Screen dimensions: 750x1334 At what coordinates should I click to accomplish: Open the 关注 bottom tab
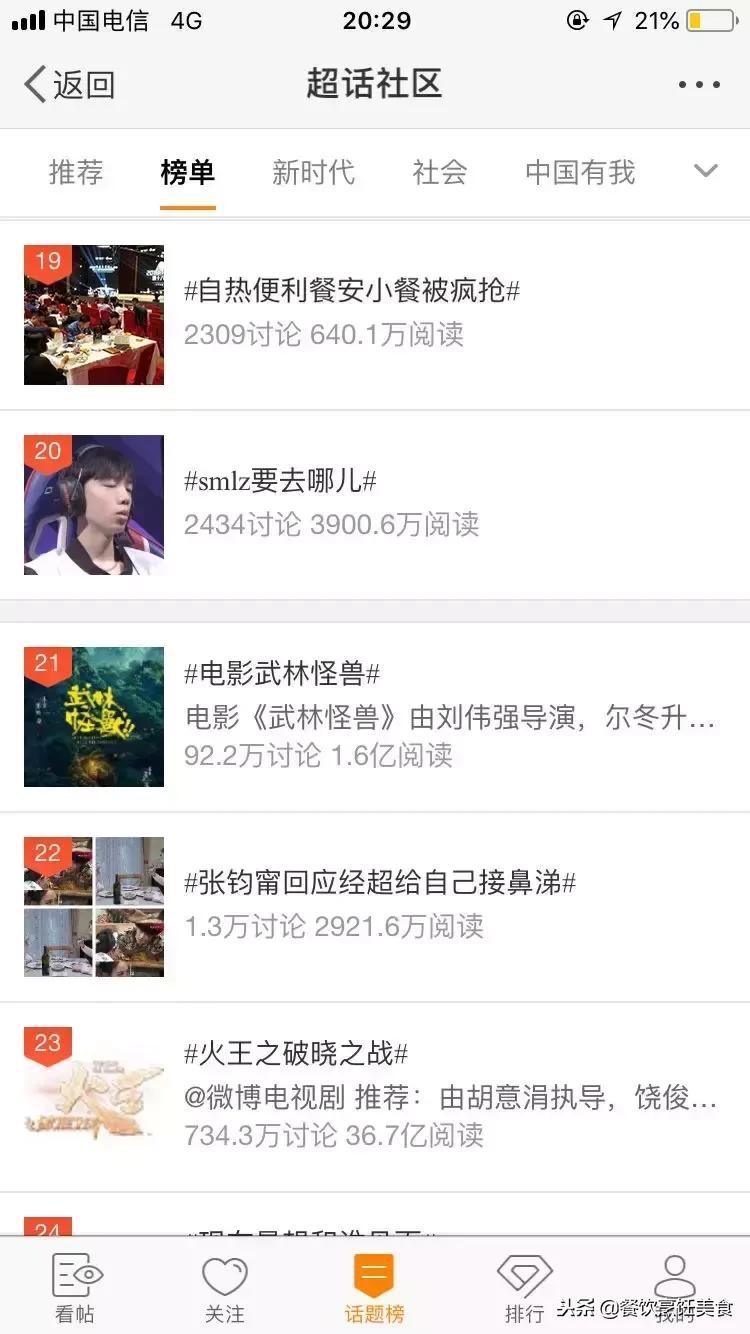pyautogui.click(x=224, y=1288)
